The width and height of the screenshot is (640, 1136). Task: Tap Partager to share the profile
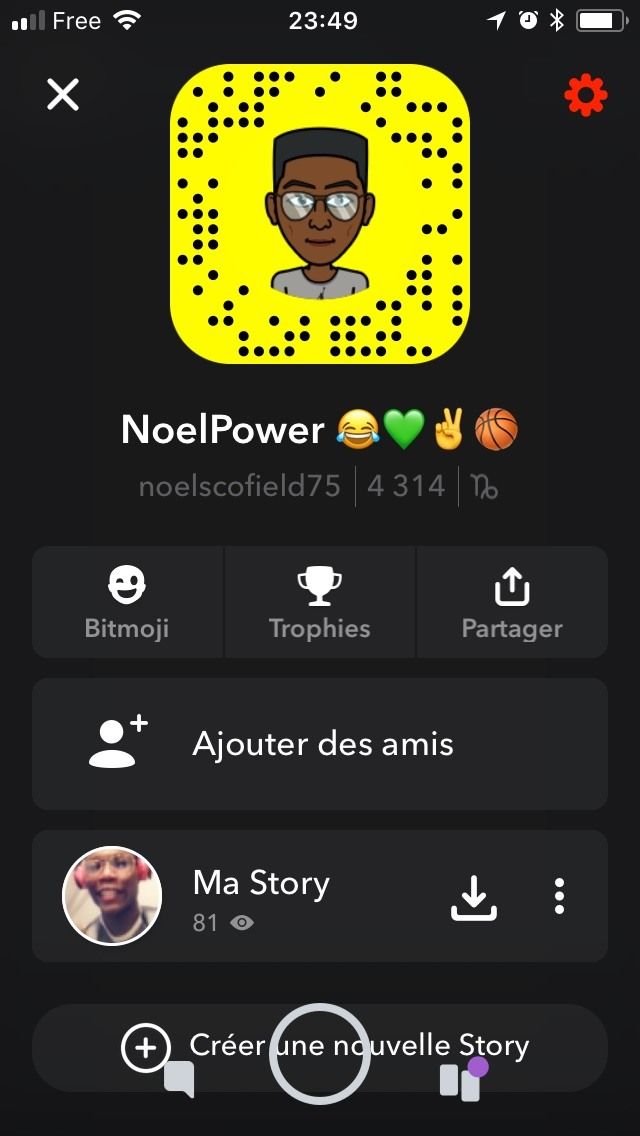(x=512, y=602)
